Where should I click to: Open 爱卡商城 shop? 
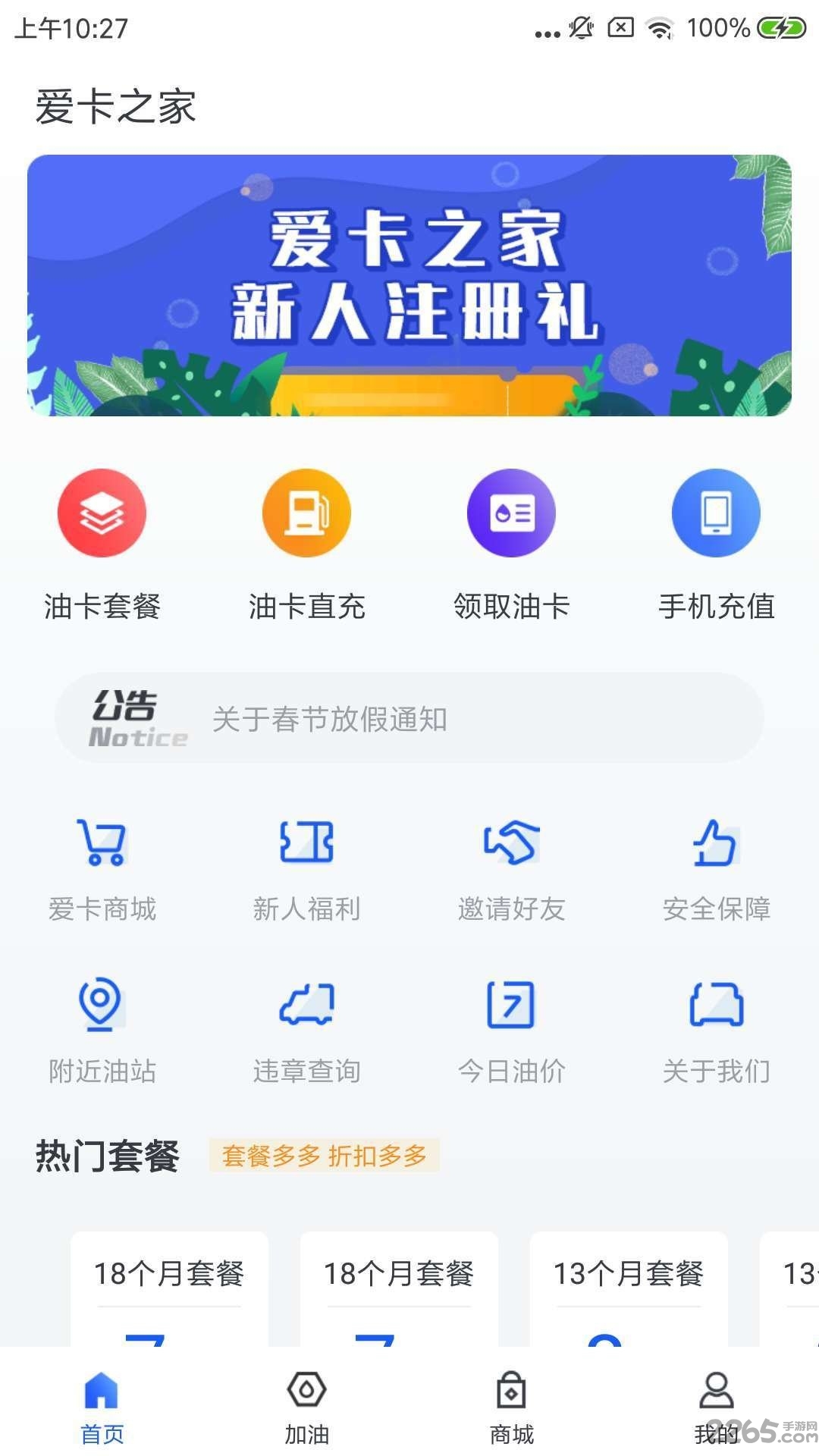tap(102, 868)
